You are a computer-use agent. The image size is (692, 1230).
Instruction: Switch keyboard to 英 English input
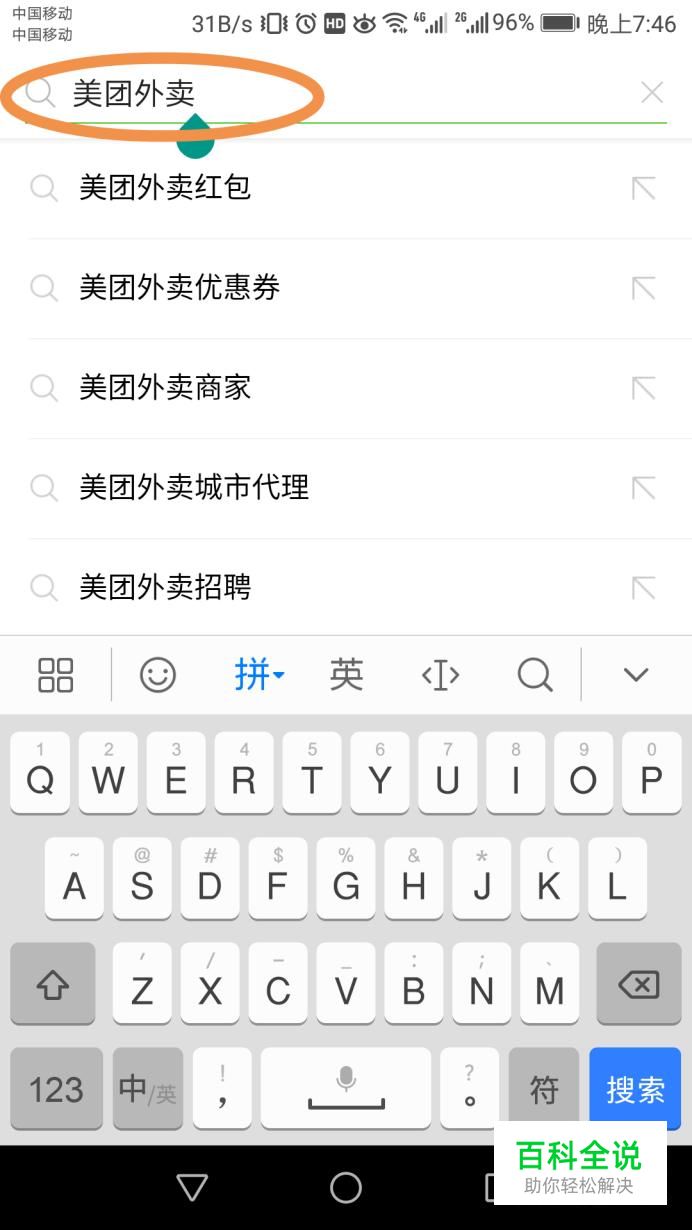click(x=346, y=675)
